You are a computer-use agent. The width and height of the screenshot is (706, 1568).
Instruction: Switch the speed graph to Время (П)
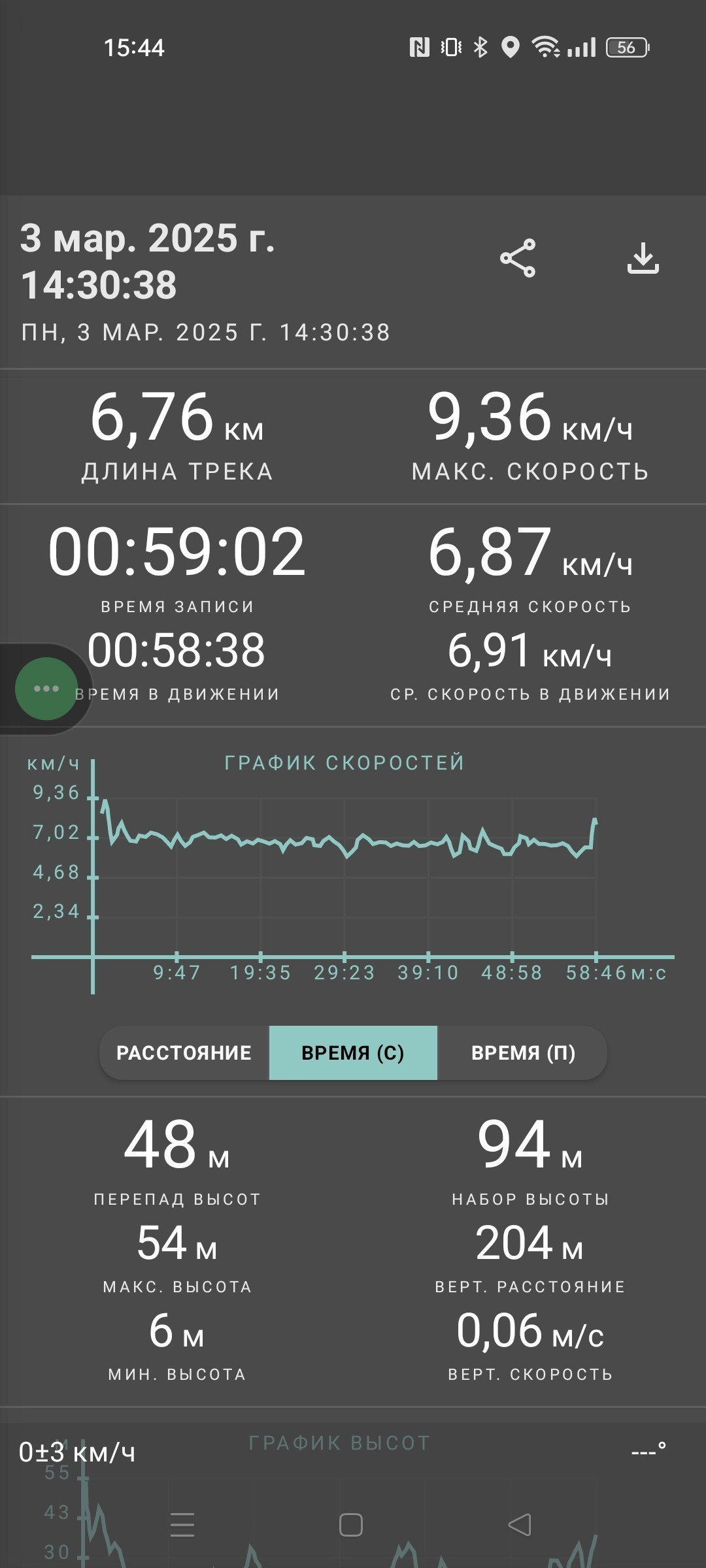[x=523, y=1053]
